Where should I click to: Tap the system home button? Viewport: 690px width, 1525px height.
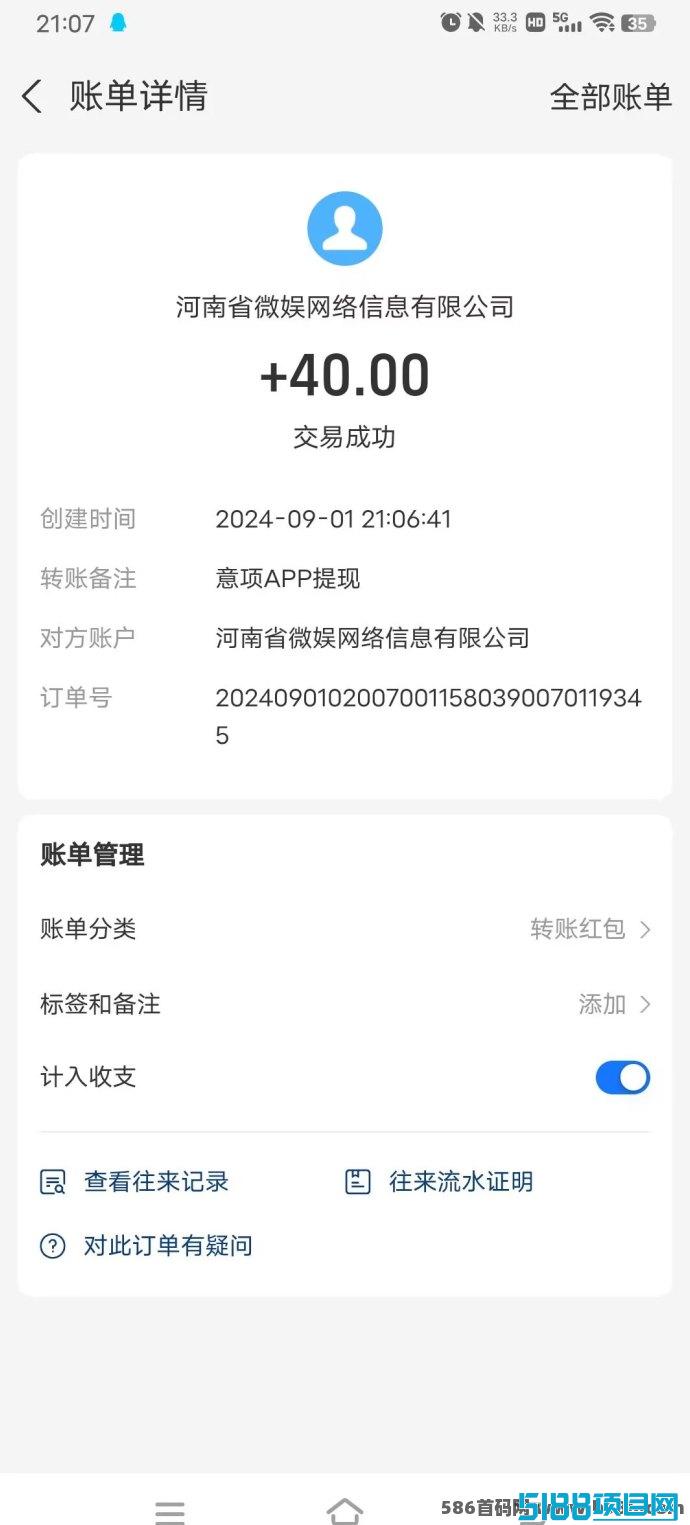pyautogui.click(x=345, y=1510)
